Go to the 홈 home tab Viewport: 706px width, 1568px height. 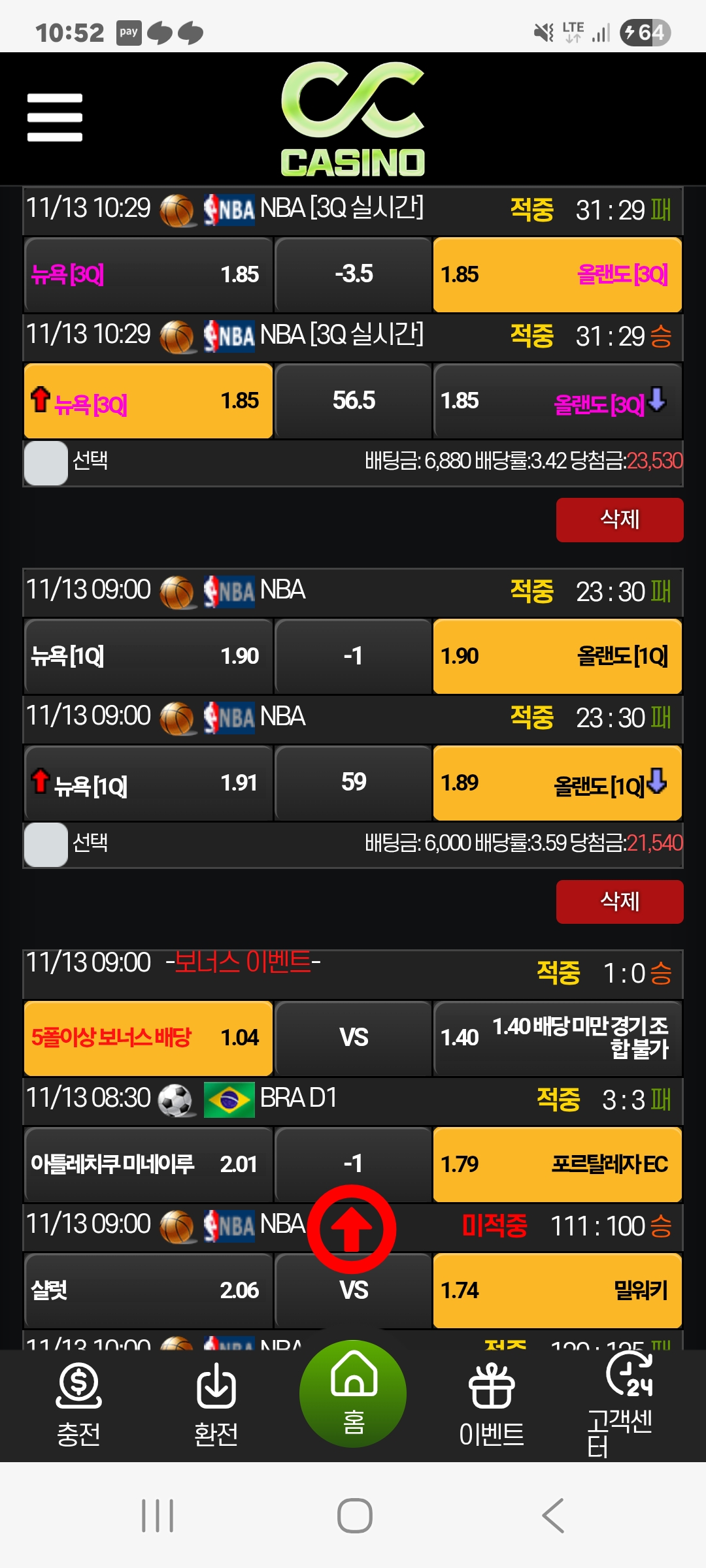[x=353, y=1393]
